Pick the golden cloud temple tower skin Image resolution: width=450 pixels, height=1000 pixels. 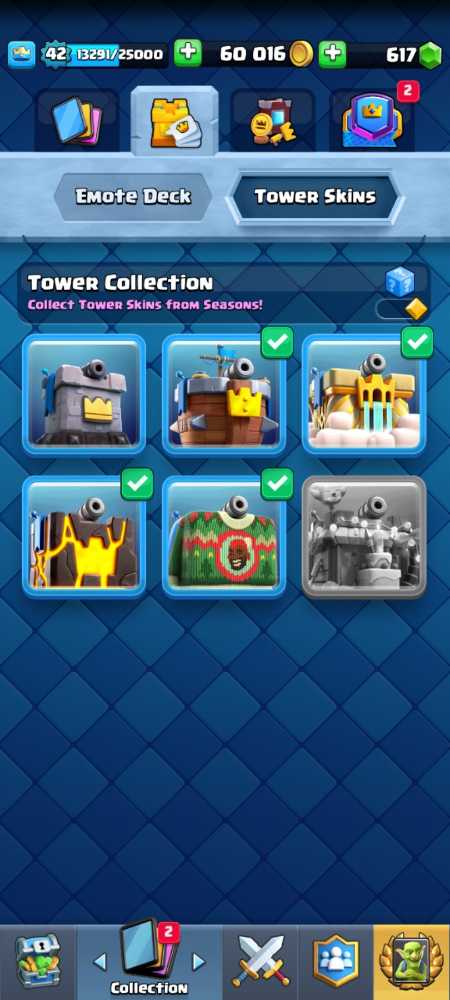tap(363, 395)
